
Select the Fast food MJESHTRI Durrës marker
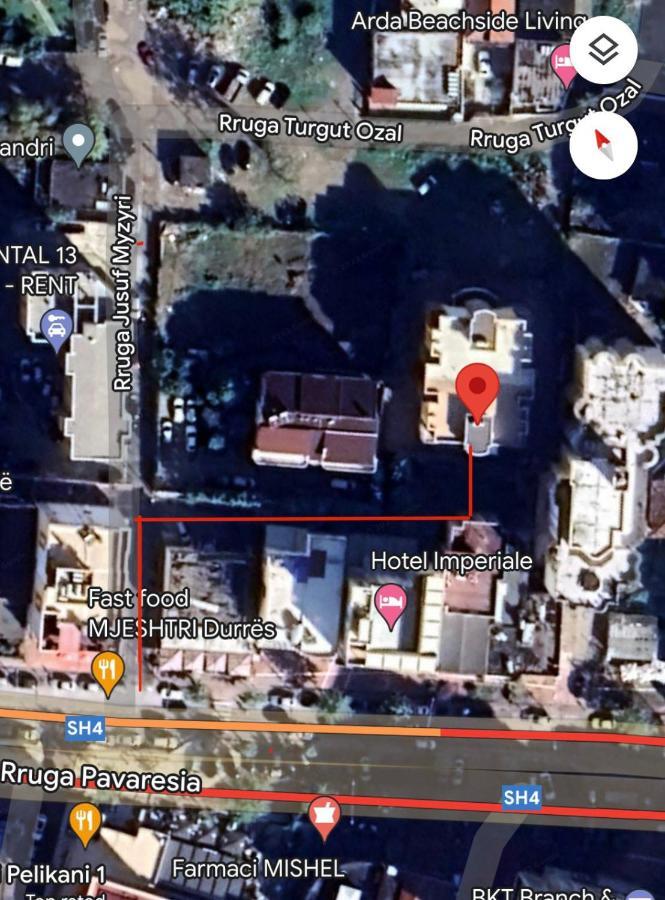click(x=107, y=671)
